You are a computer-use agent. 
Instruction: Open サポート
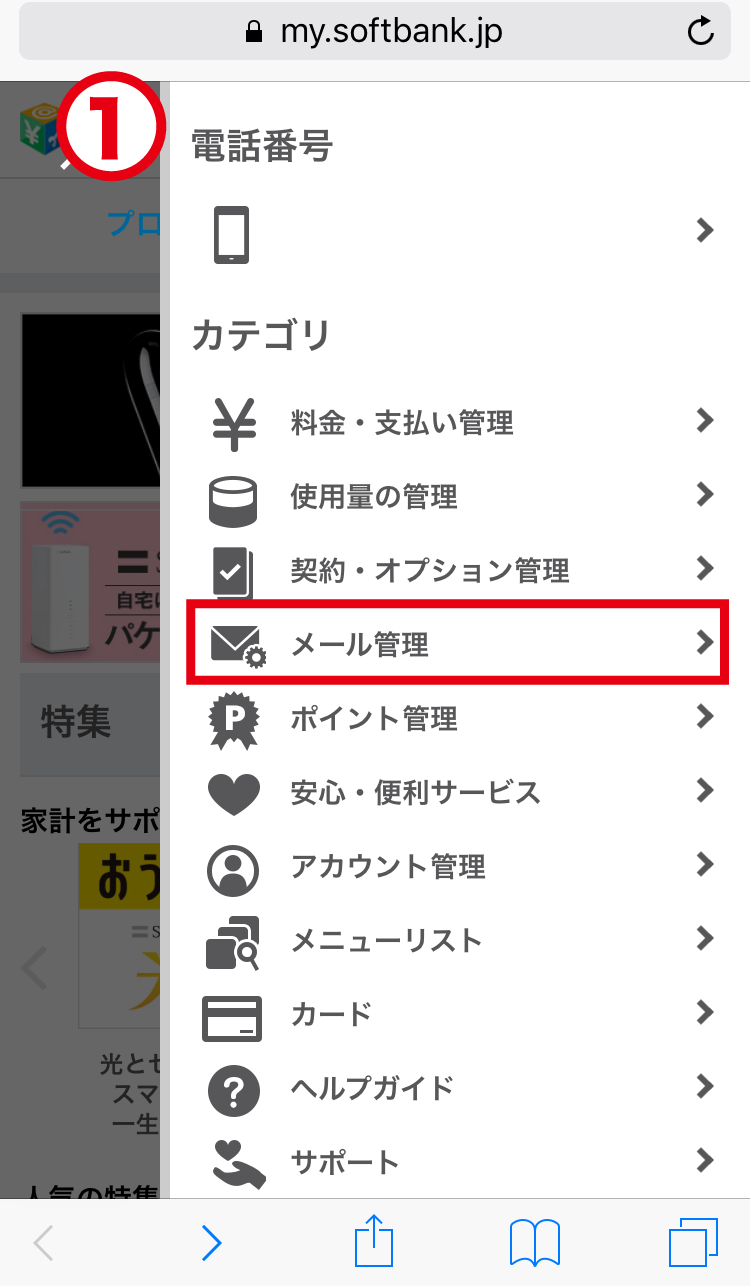tap(460, 1161)
